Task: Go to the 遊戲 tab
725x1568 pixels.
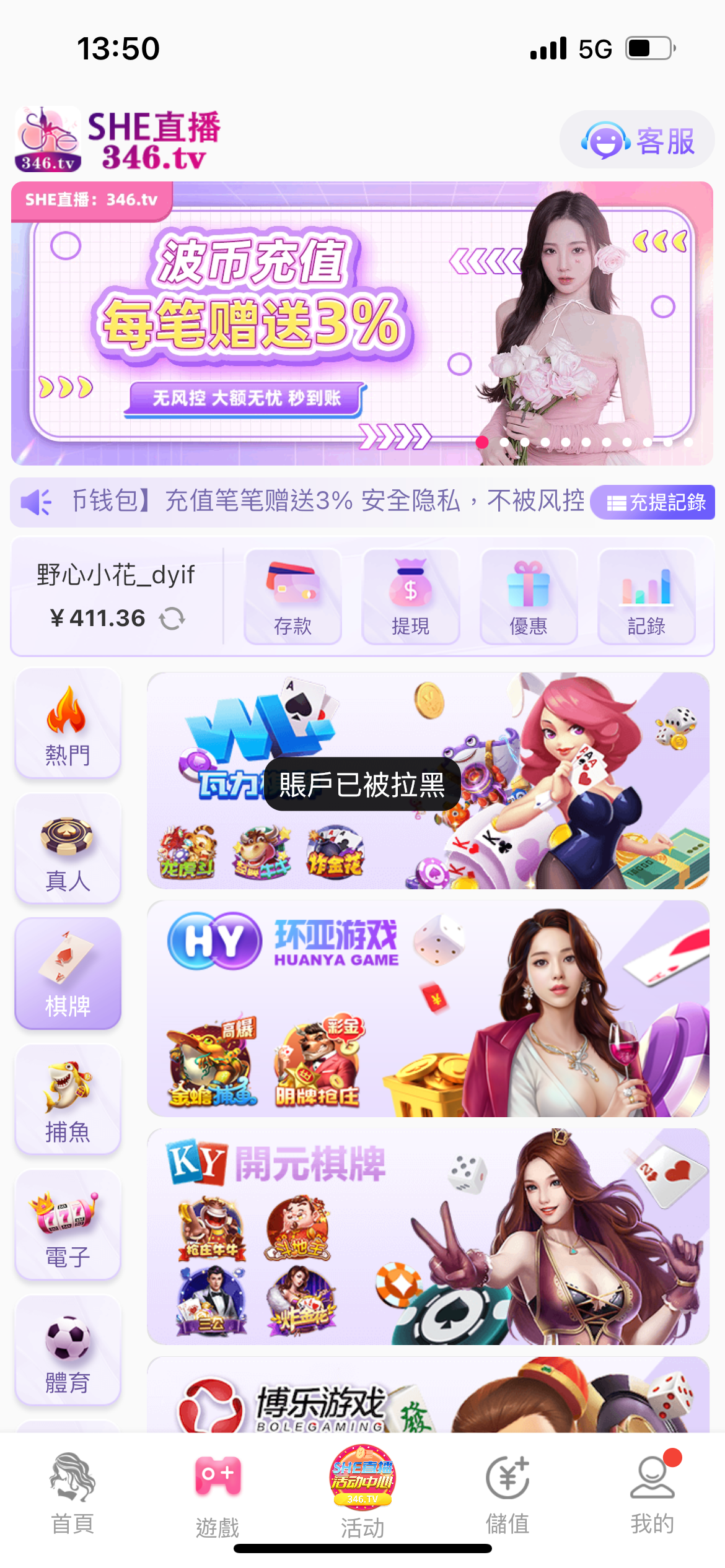Action: (217, 1494)
